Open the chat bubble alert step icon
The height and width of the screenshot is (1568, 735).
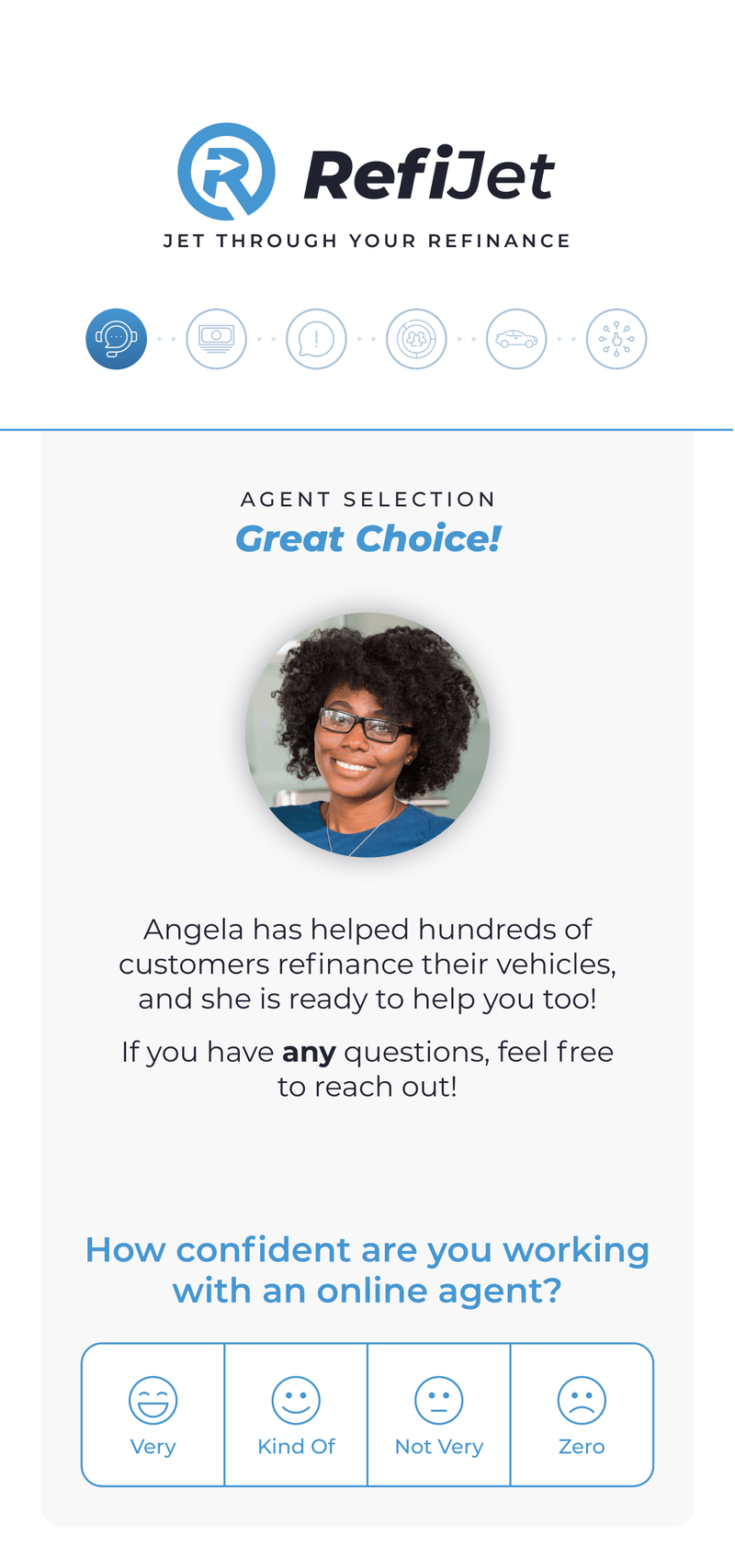pos(316,338)
